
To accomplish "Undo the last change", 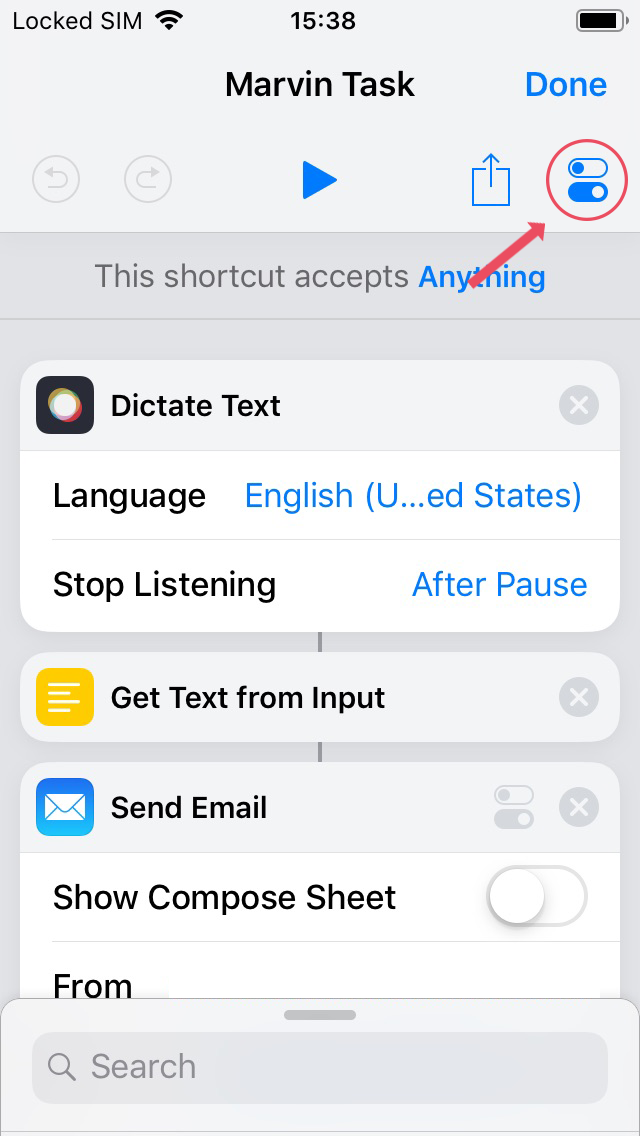I will [x=56, y=179].
